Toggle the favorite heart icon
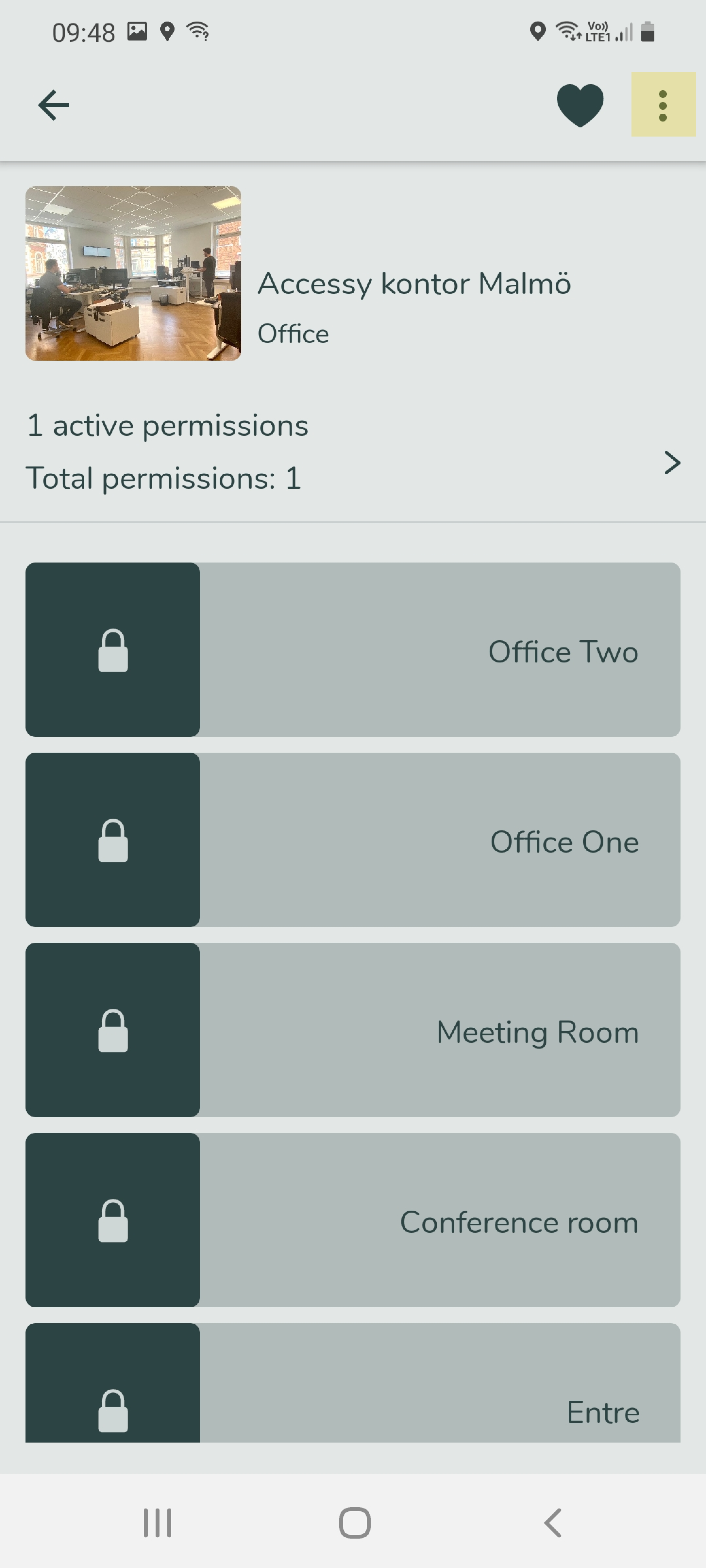 tap(580, 105)
